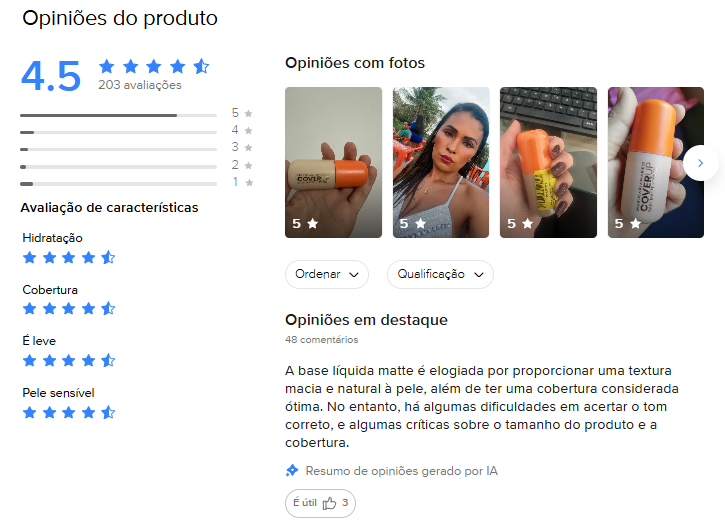This screenshot has height=529, width=725.
Task: View the review photo with the keyboard
Action: tap(548, 162)
